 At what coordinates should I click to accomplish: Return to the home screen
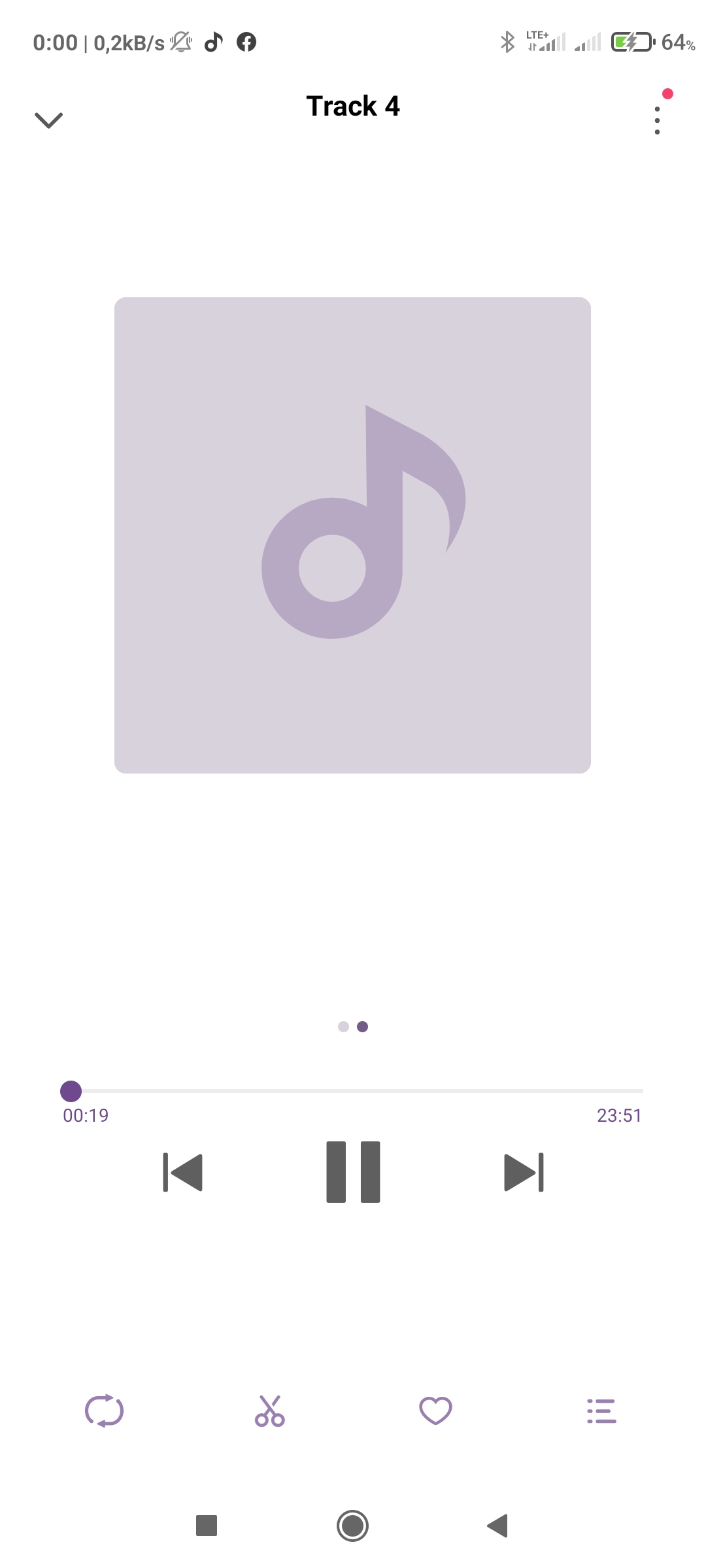click(353, 1526)
